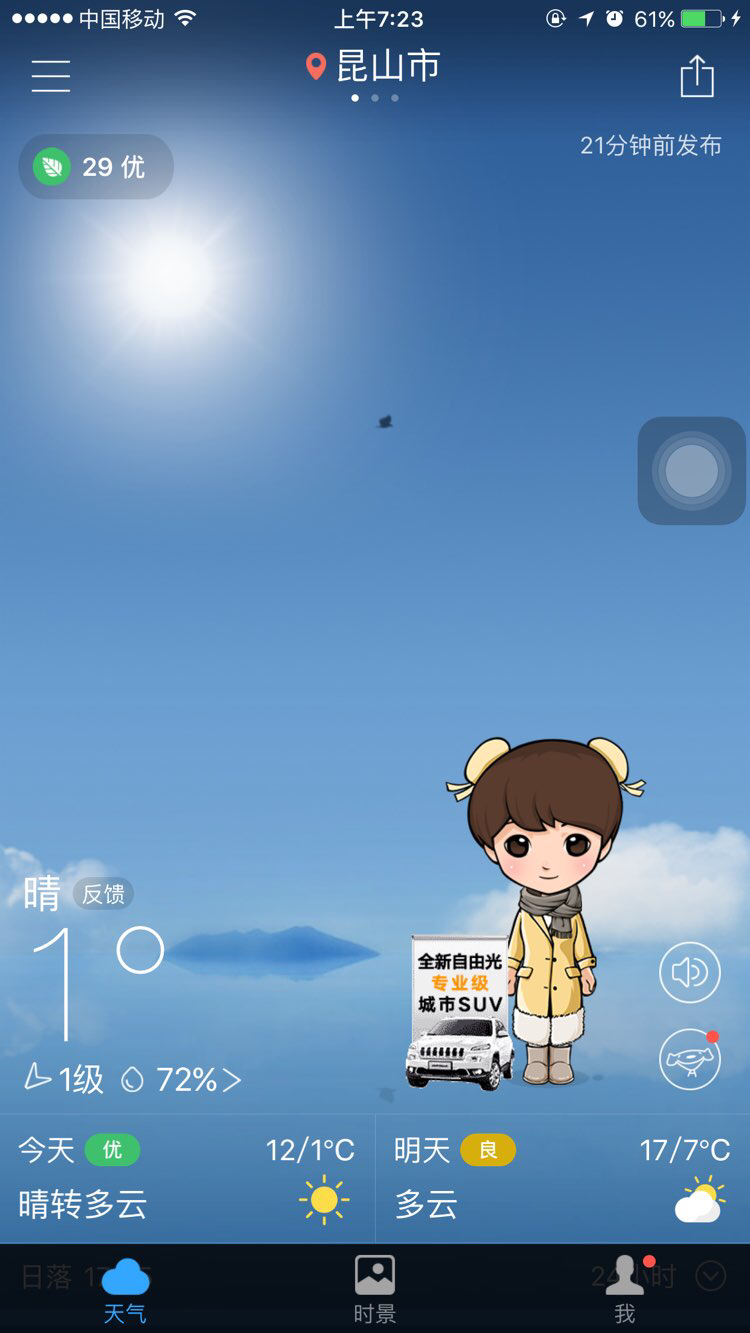Image resolution: width=750 pixels, height=1333 pixels.
Task: Open the hamburger menu
Action: click(x=50, y=76)
